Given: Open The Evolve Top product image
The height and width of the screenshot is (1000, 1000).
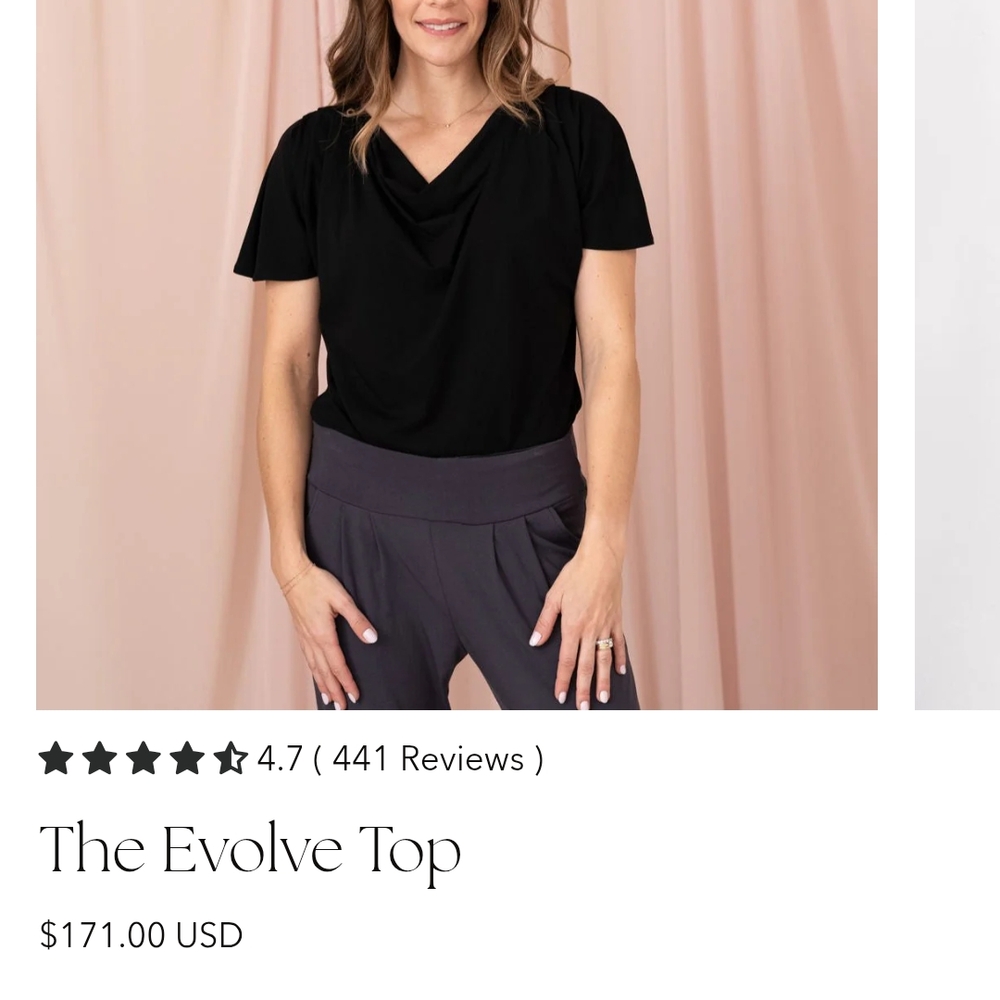Looking at the screenshot, I should [x=457, y=355].
